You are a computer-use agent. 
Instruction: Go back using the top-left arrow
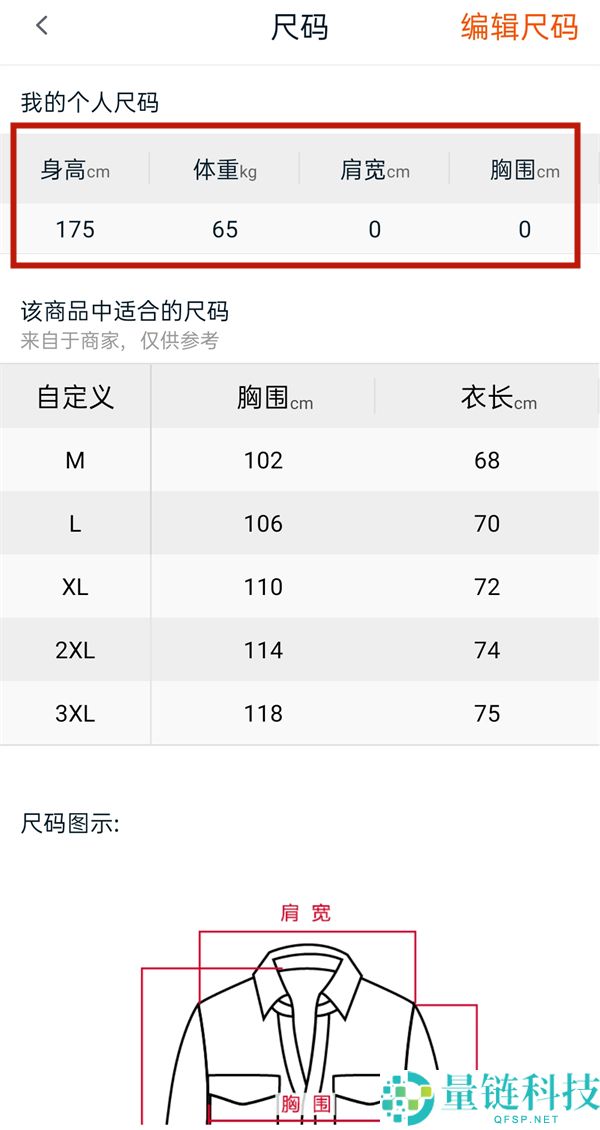pos(42,27)
